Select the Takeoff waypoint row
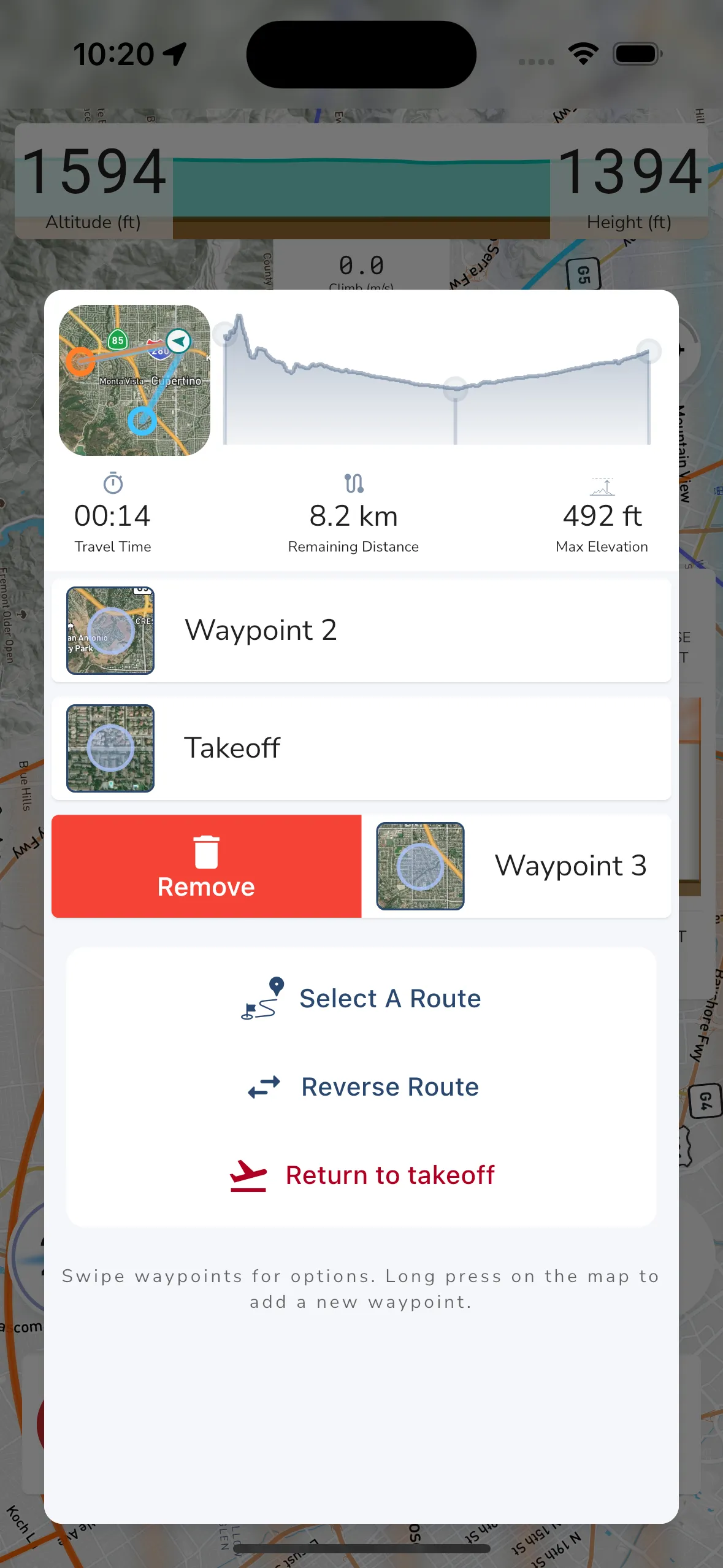This screenshot has width=723, height=1568. 362,748
